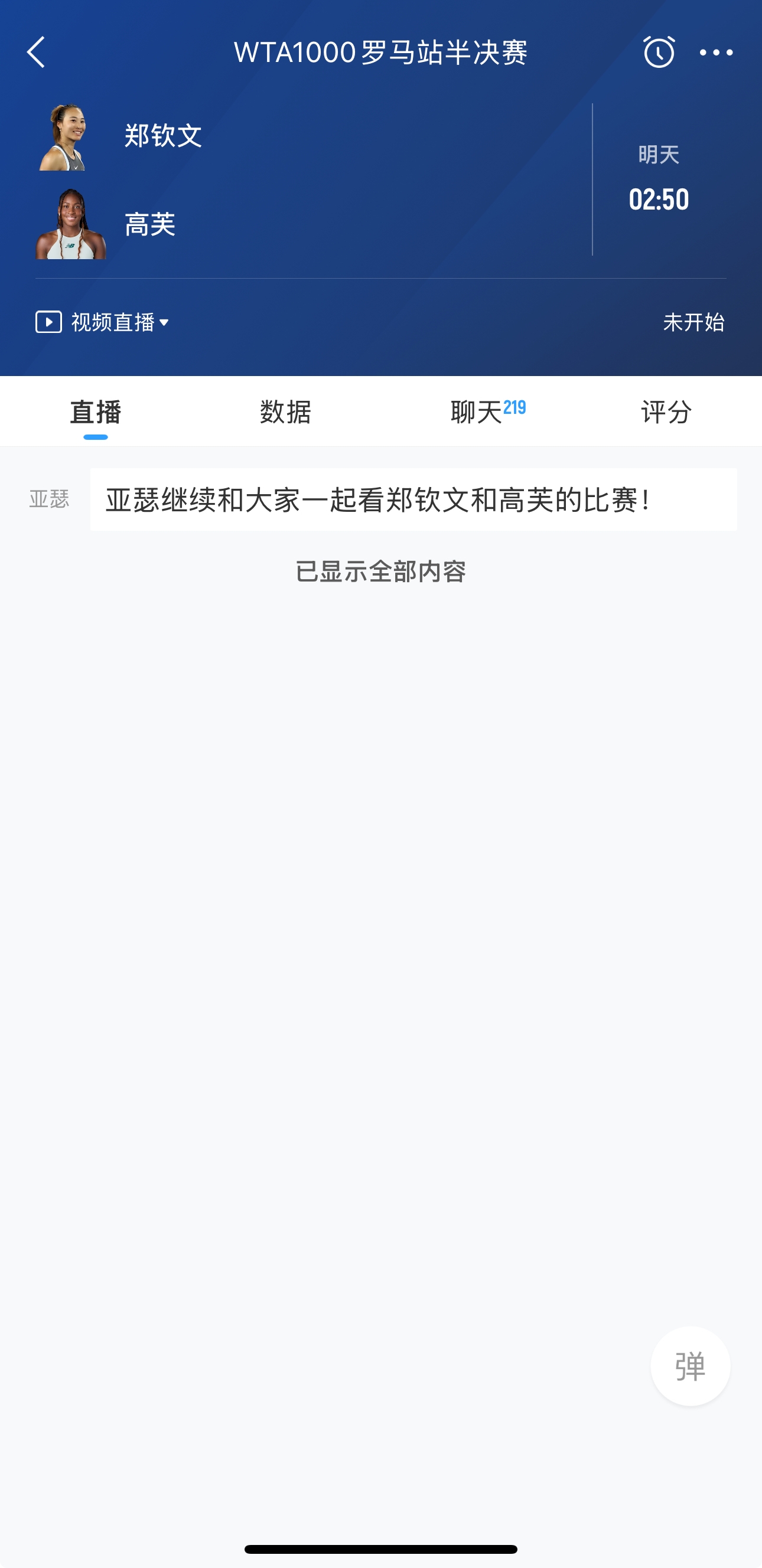762x1568 pixels.
Task: Toggle the 弹 danmaku floating button
Action: pyautogui.click(x=690, y=1367)
